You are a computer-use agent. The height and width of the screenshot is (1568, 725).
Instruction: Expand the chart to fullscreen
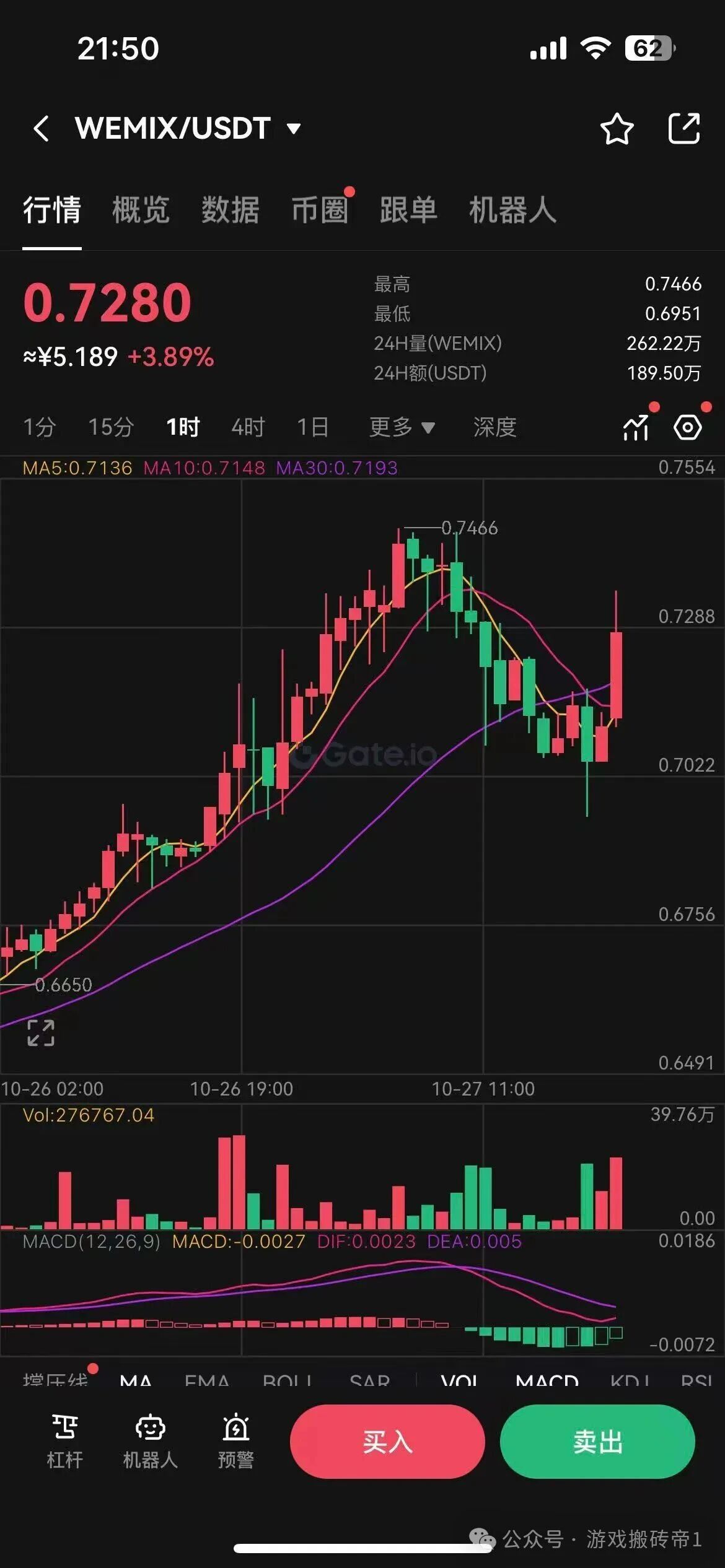click(x=41, y=1032)
